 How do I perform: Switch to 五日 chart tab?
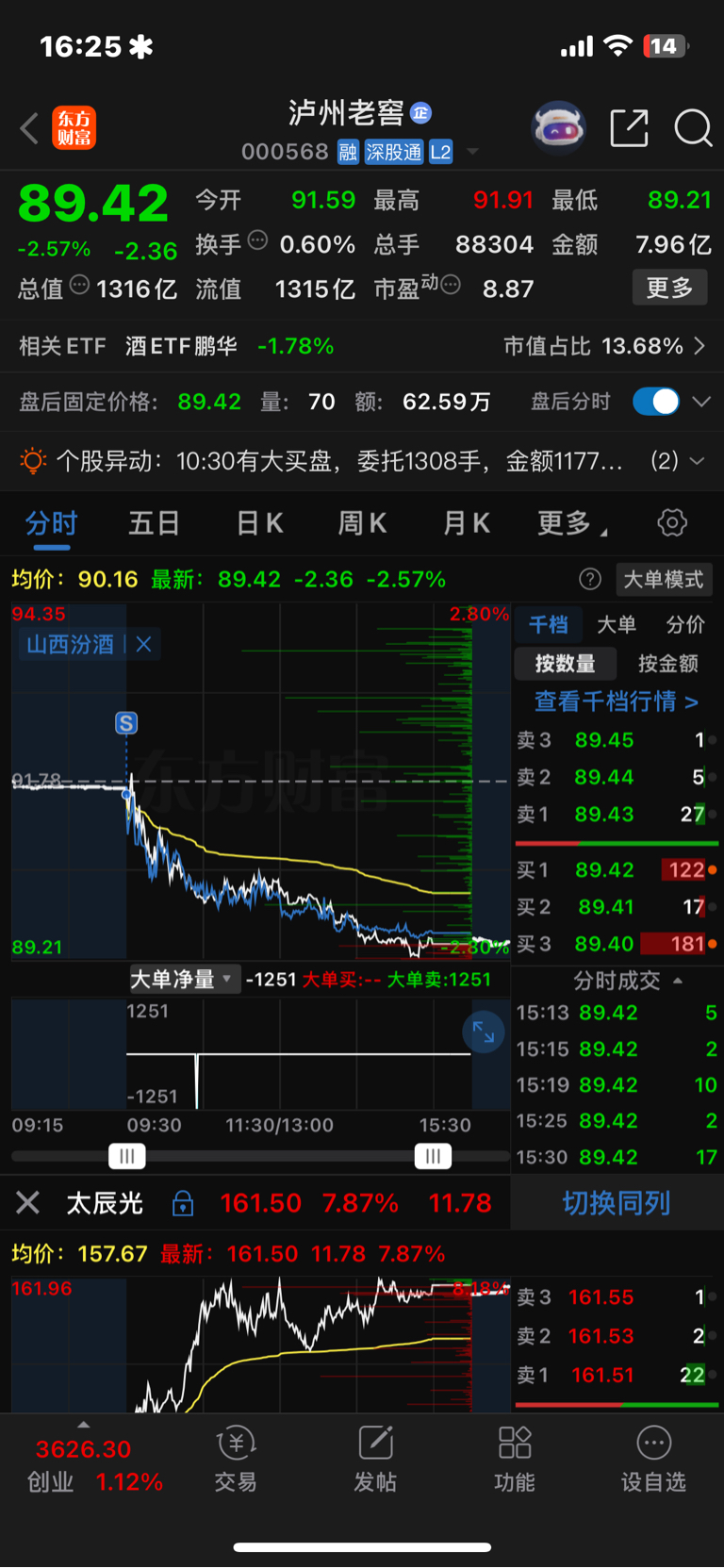click(x=154, y=523)
